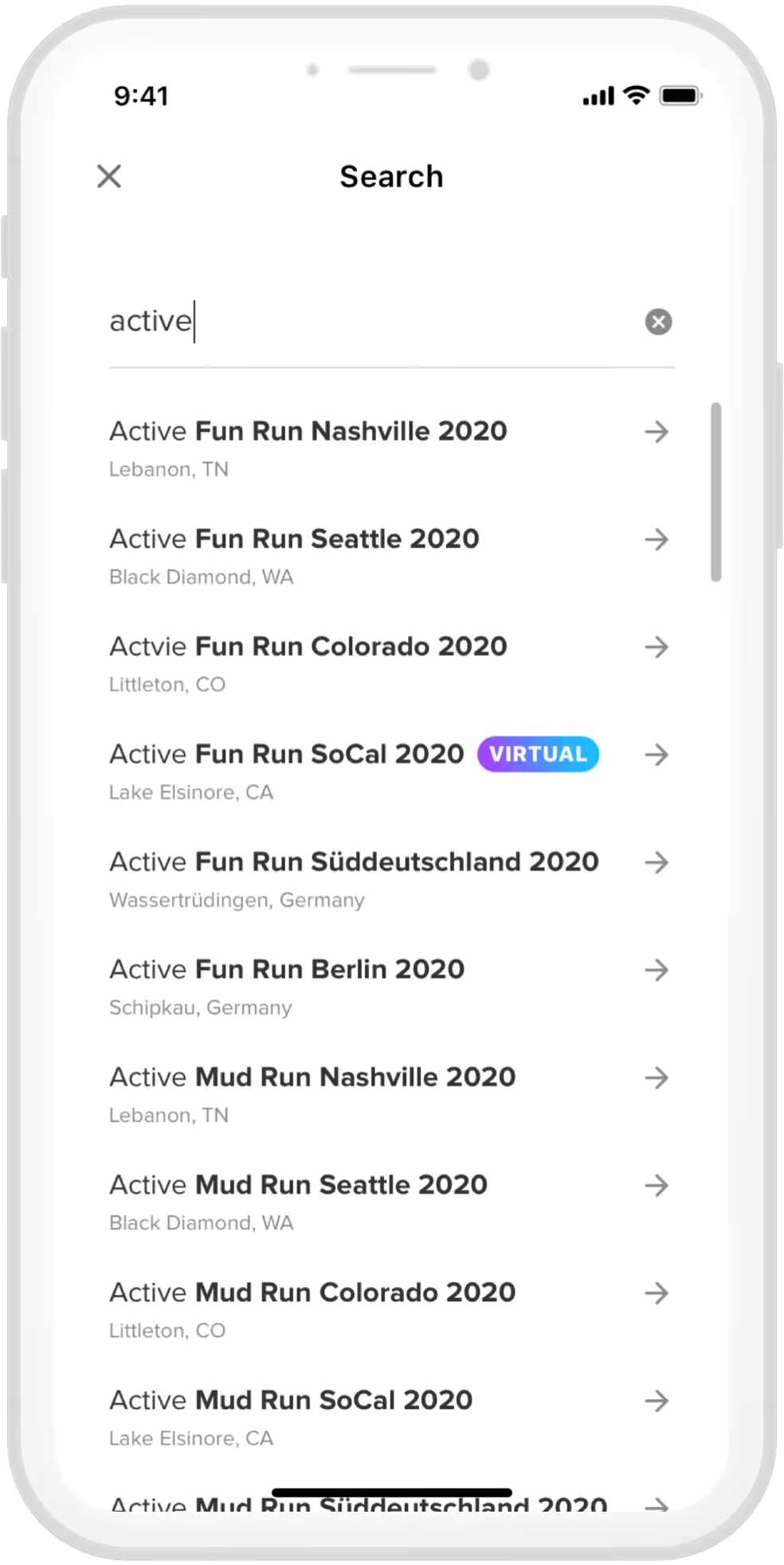The width and height of the screenshot is (784, 1565).
Task: Close the Search screen
Action: (x=109, y=176)
